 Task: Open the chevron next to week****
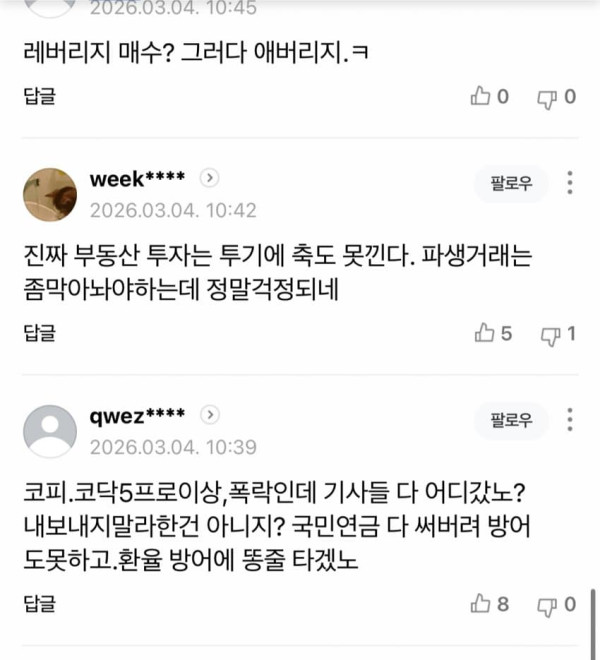click(x=210, y=179)
